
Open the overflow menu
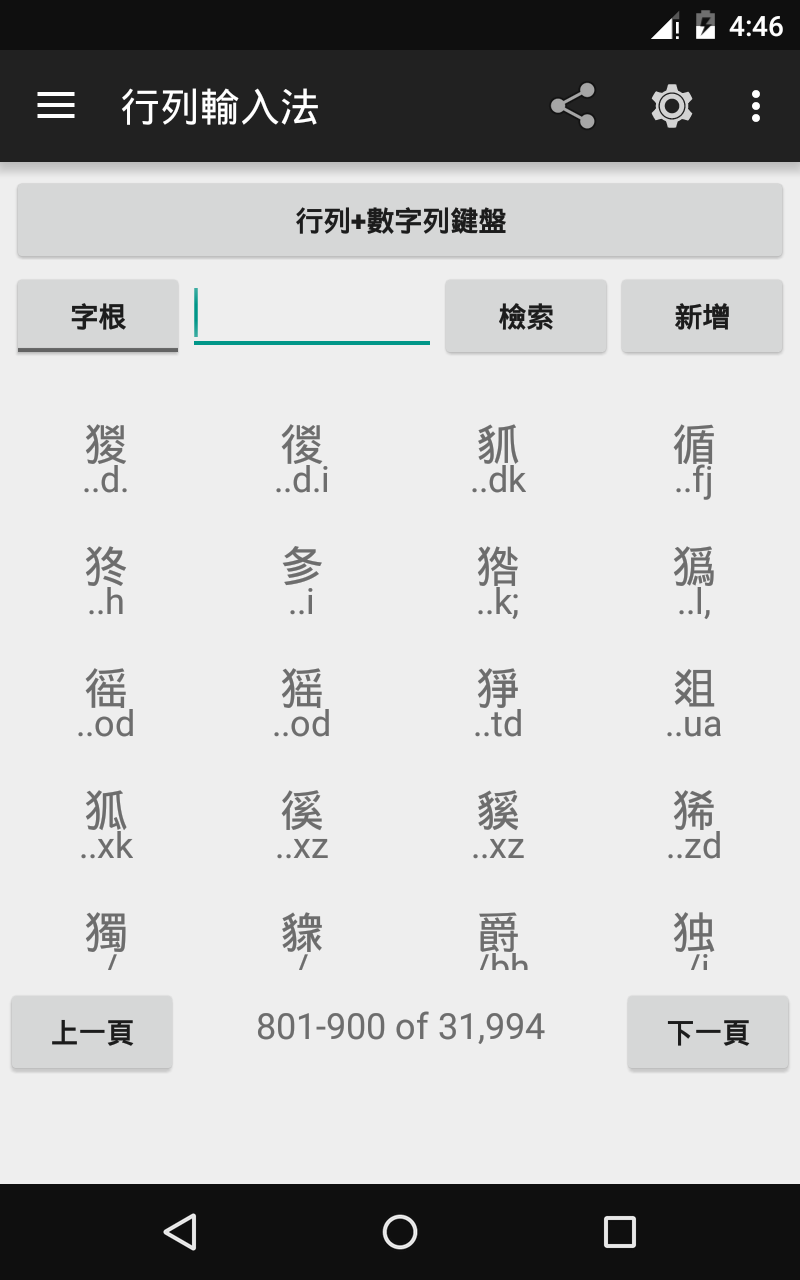[756, 106]
